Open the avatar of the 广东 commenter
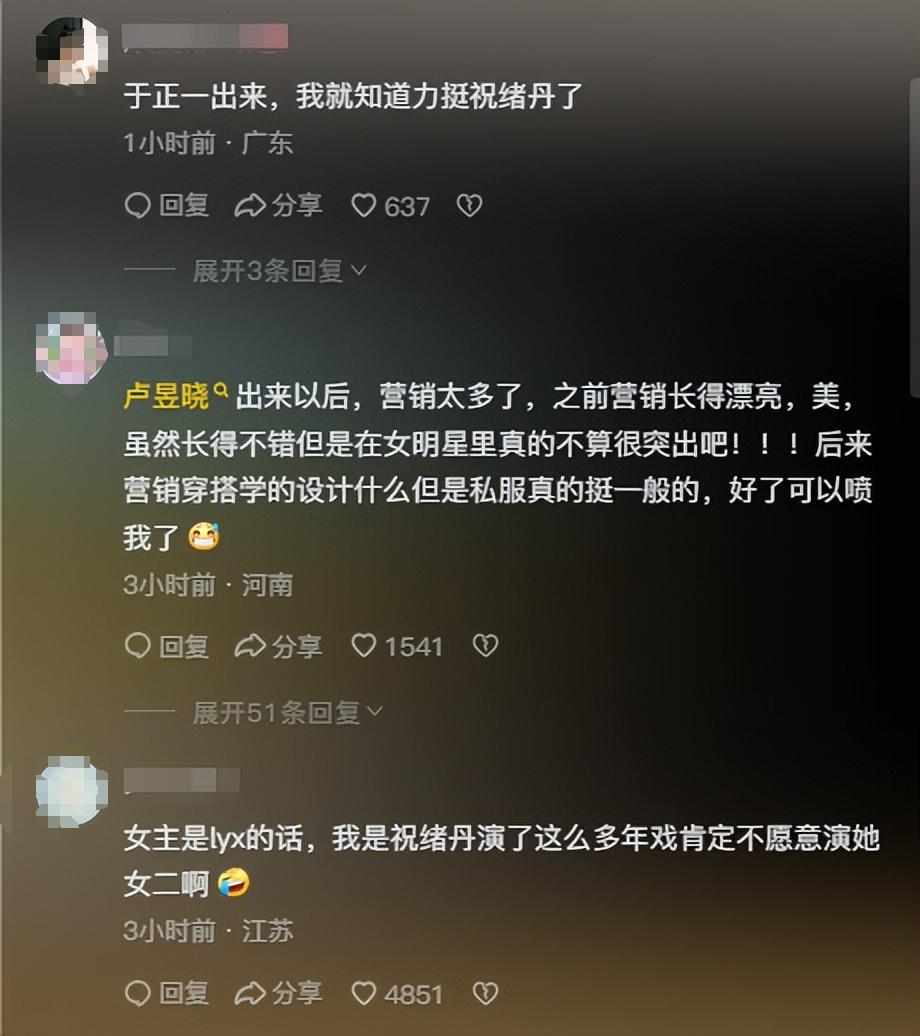This screenshot has width=920, height=1036. (71, 50)
